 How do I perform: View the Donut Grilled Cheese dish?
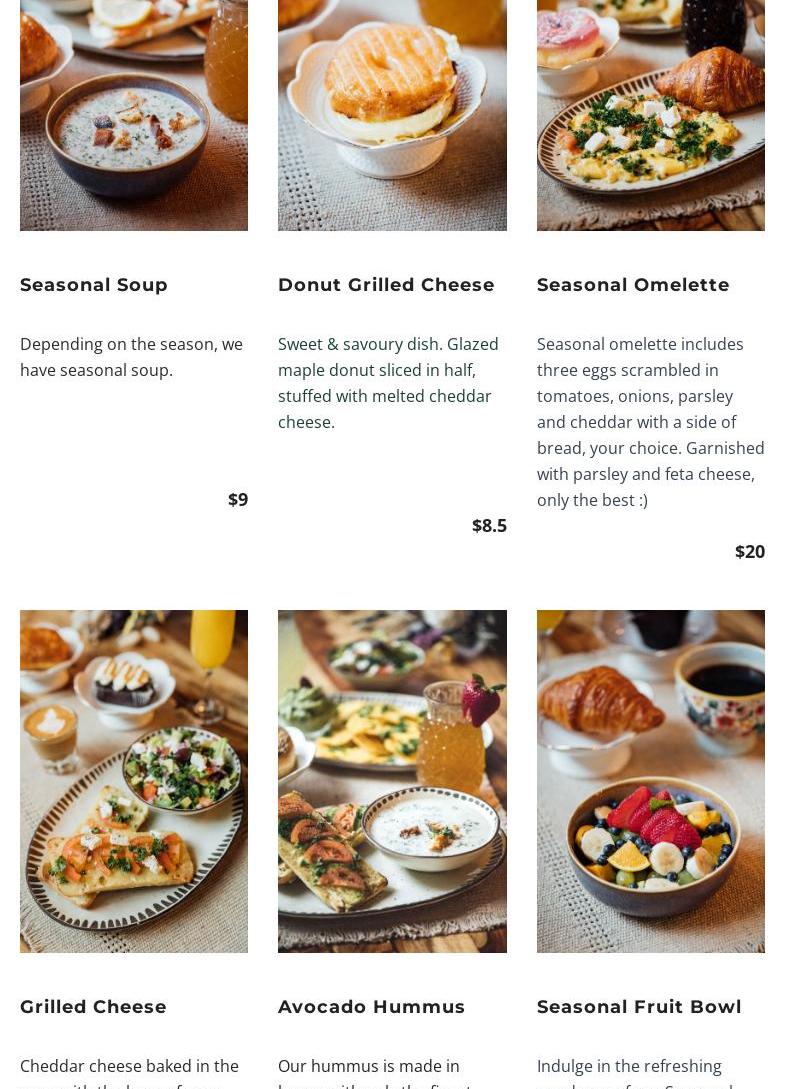click(386, 285)
